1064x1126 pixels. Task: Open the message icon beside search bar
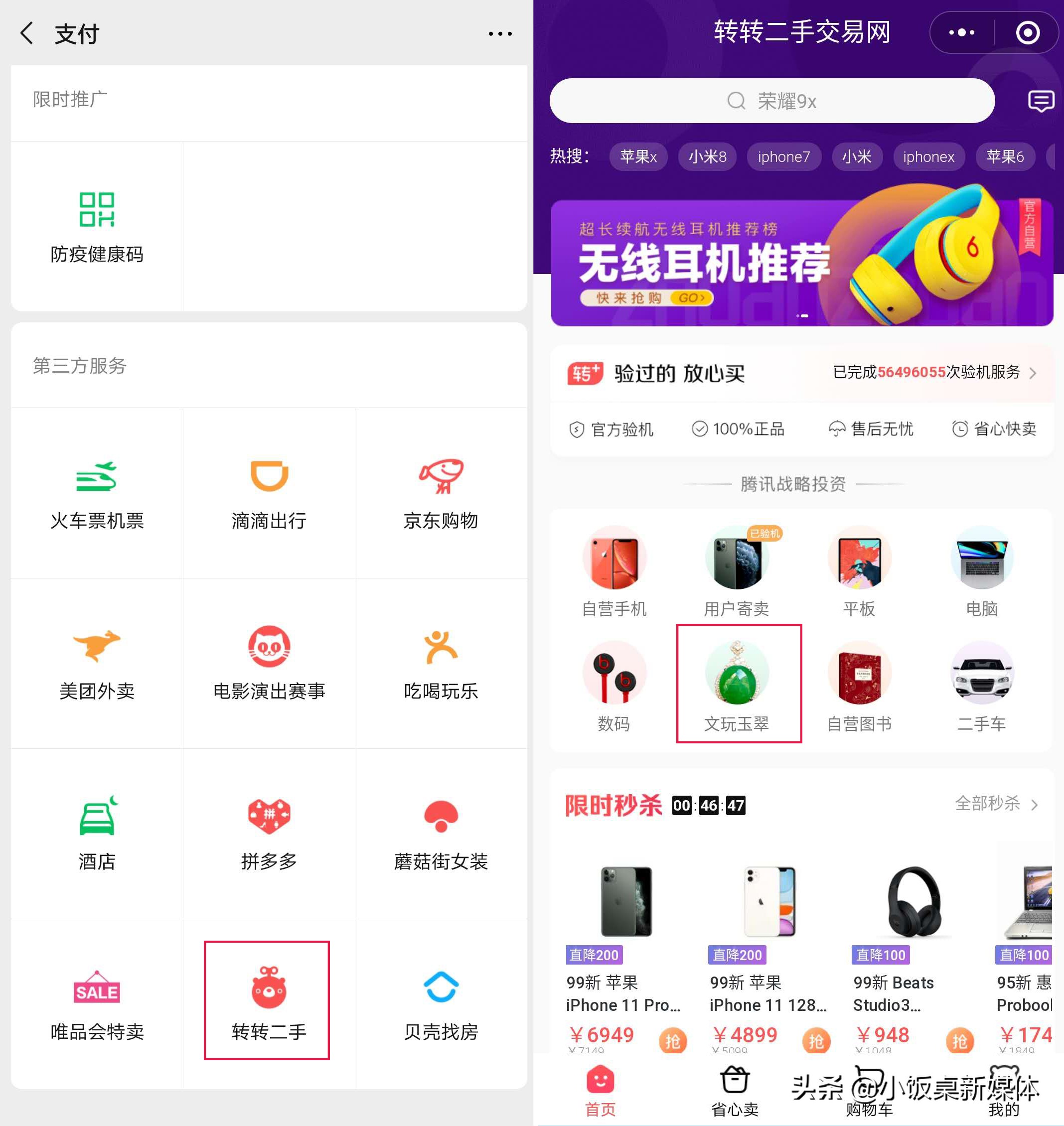[1041, 101]
